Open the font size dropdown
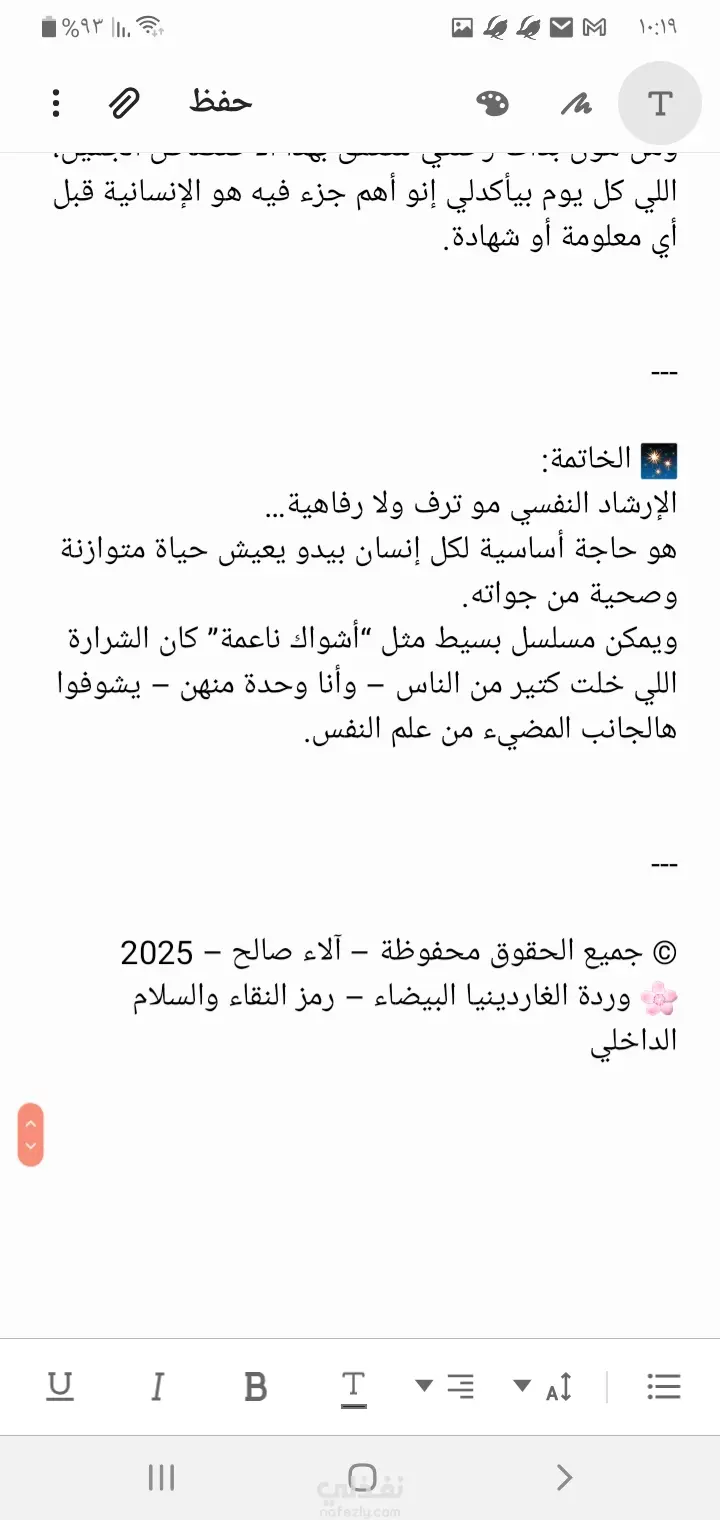This screenshot has height=1520, width=720. pos(544,1386)
